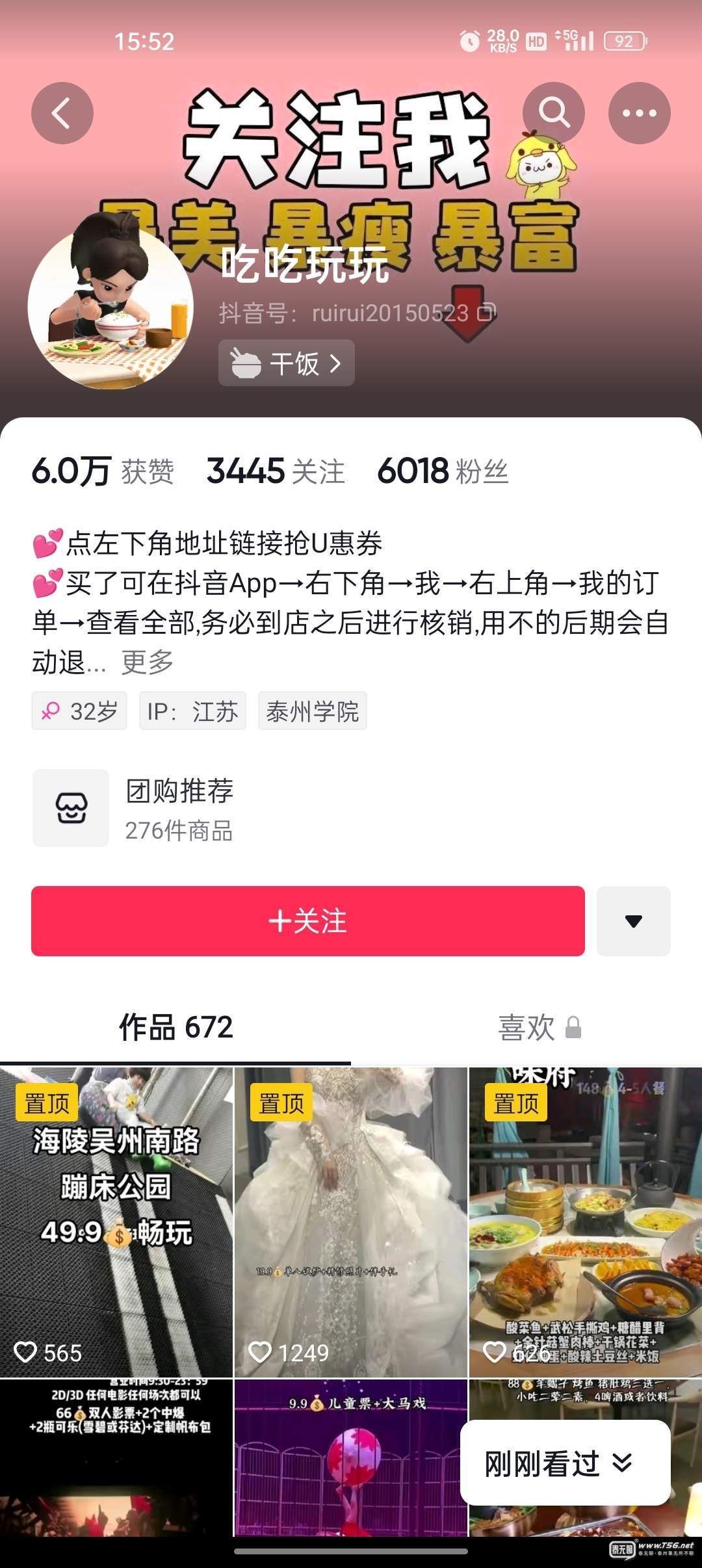This screenshot has width=702, height=1568.
Task: Go back using the top-left arrow
Action: 62,113
